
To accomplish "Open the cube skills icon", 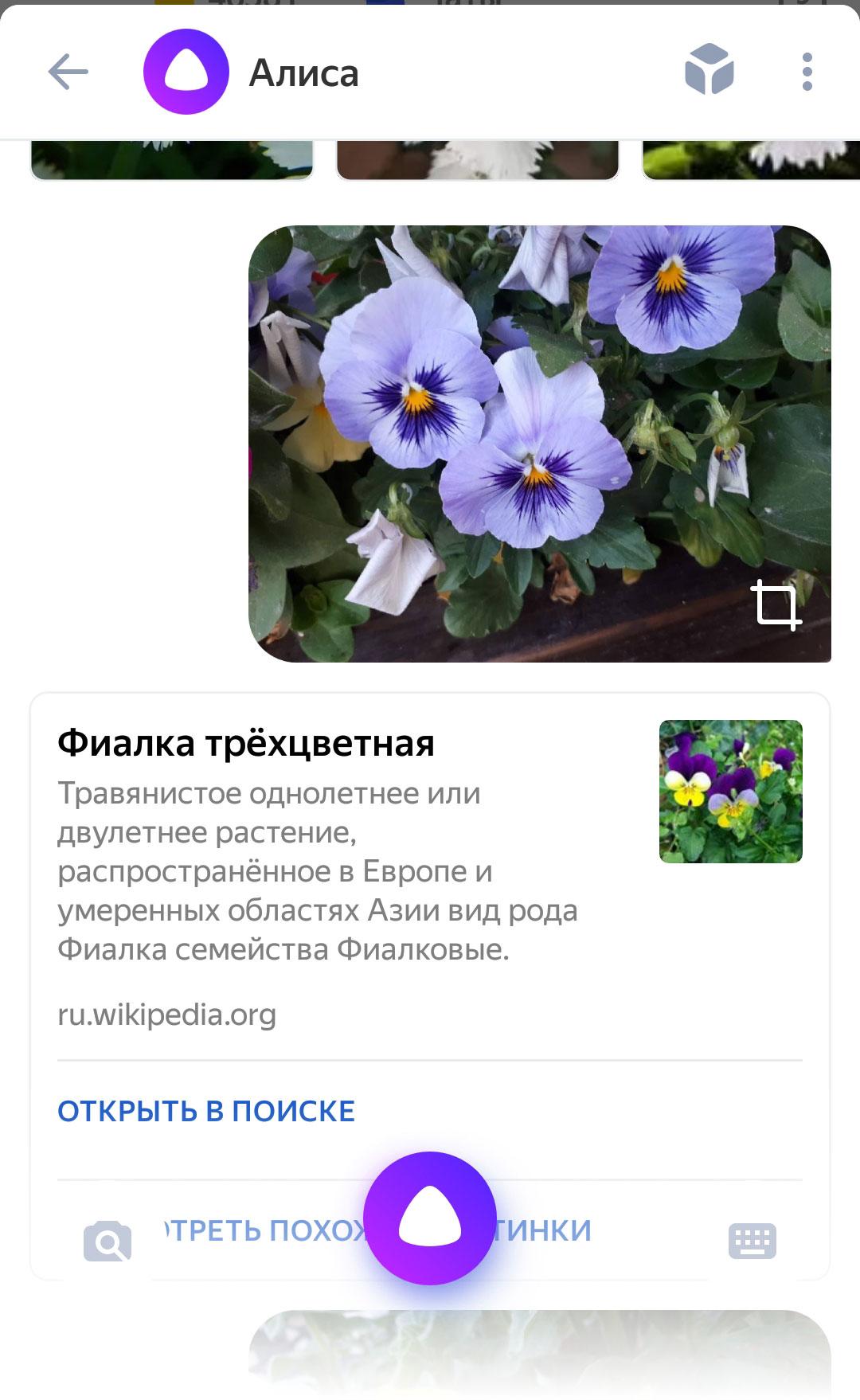I will 709,70.
